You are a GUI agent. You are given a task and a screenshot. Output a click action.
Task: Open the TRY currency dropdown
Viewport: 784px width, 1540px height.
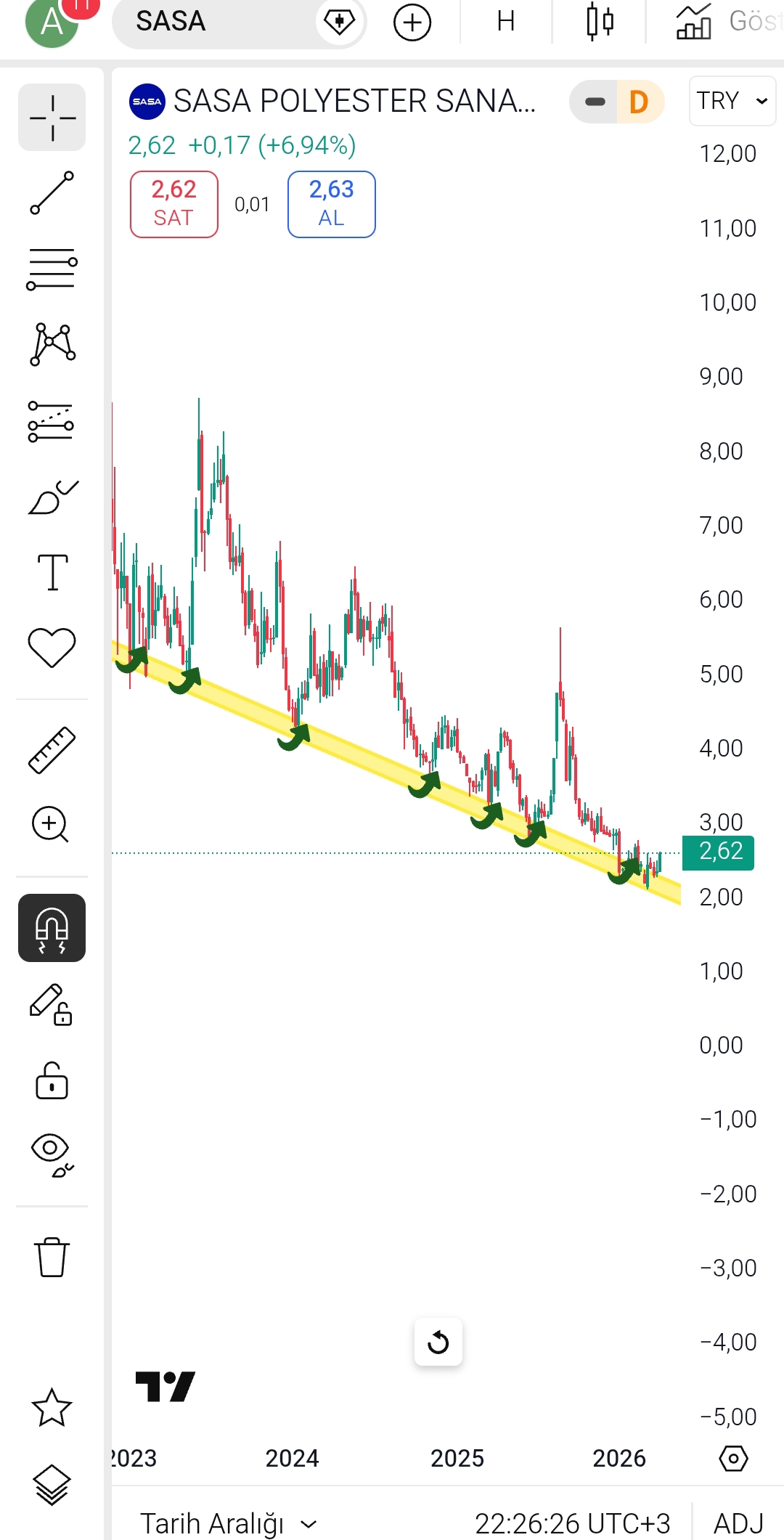click(732, 101)
